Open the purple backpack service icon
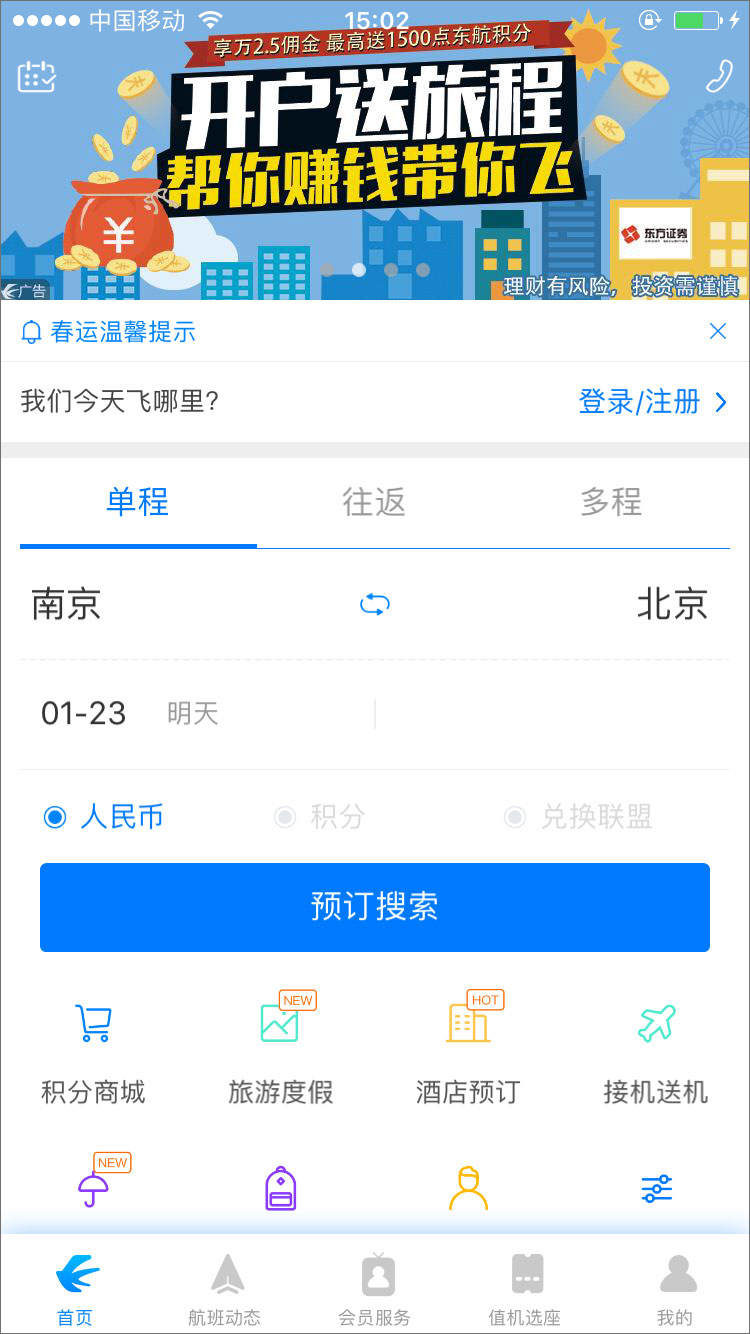 (x=280, y=1188)
